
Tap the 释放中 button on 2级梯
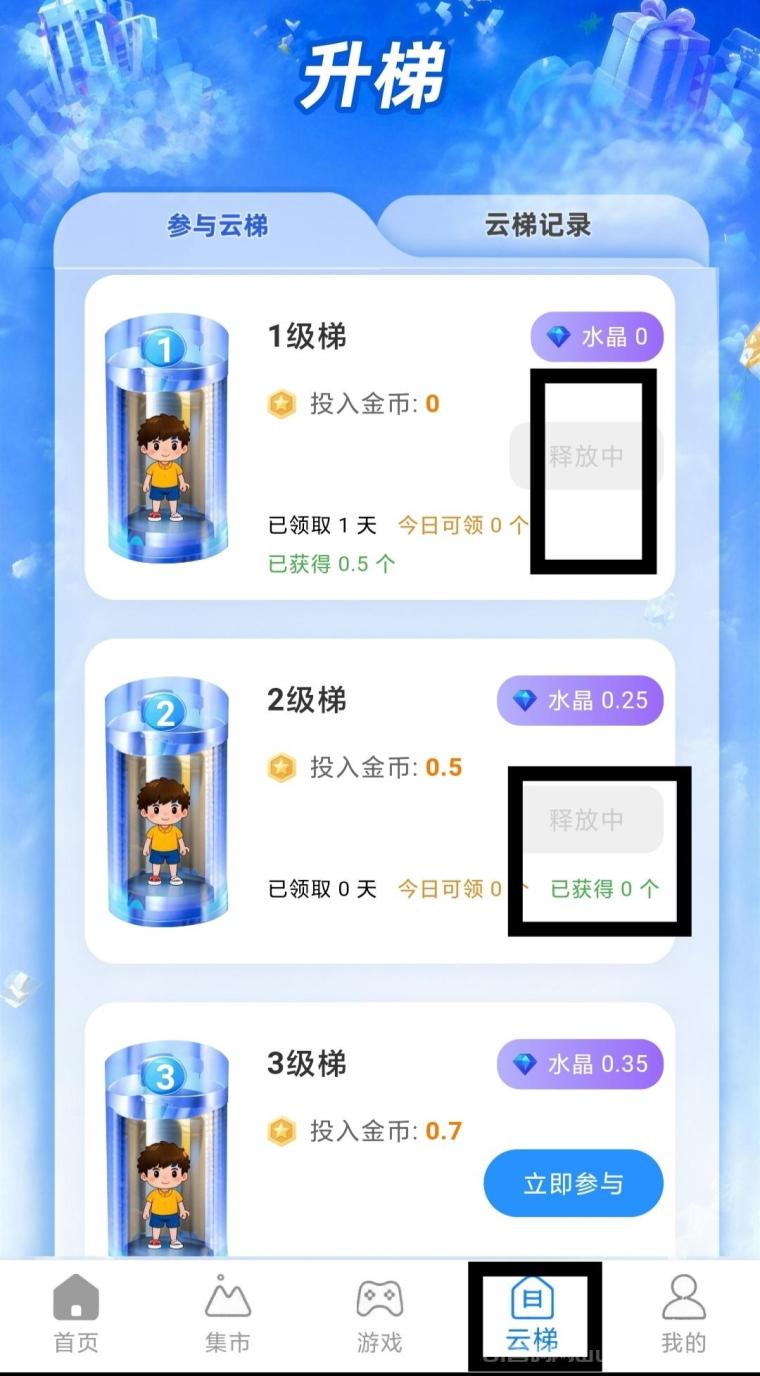[586, 820]
